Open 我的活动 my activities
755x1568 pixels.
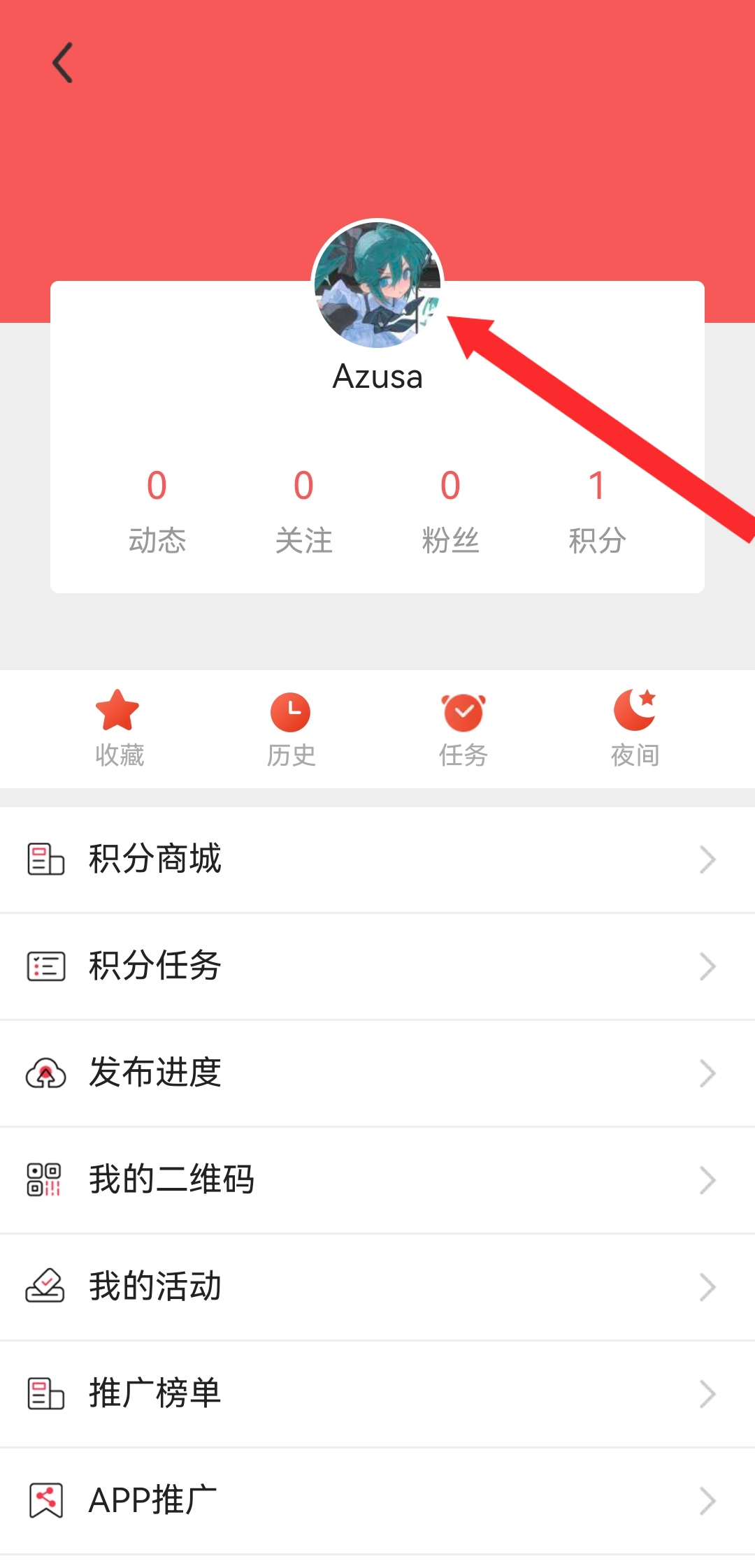coord(377,1287)
